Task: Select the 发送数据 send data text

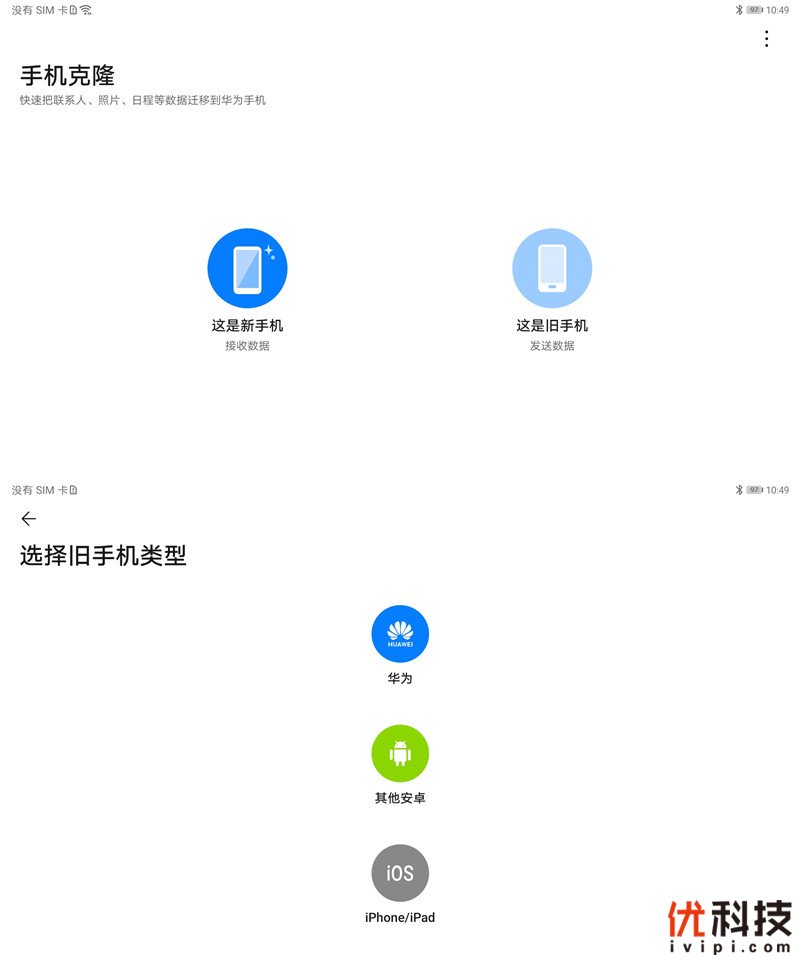Action: coord(552,345)
